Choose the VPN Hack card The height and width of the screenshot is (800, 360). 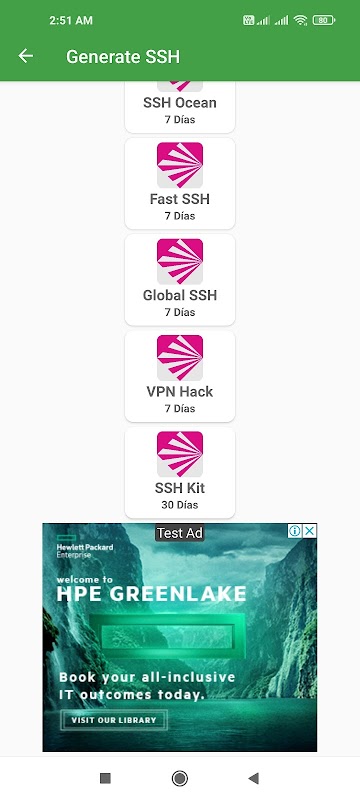click(x=180, y=376)
